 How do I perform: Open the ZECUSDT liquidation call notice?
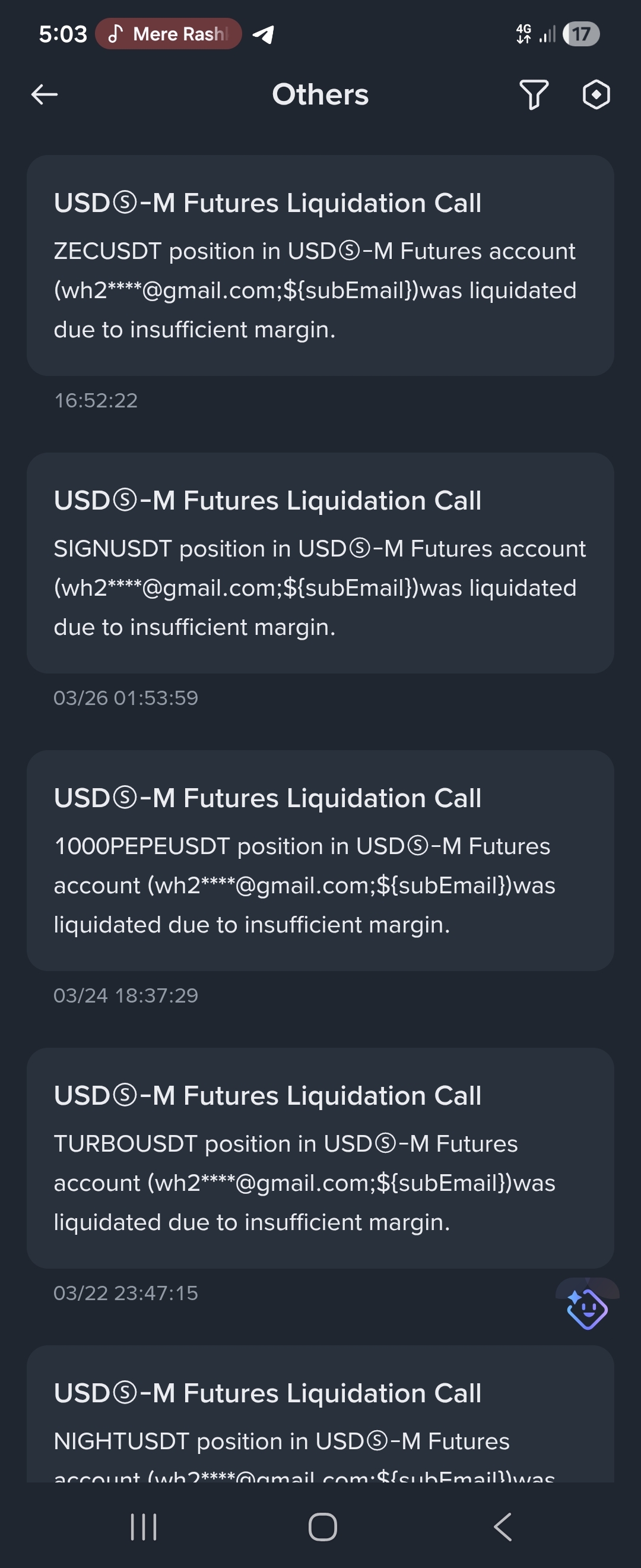point(320,265)
